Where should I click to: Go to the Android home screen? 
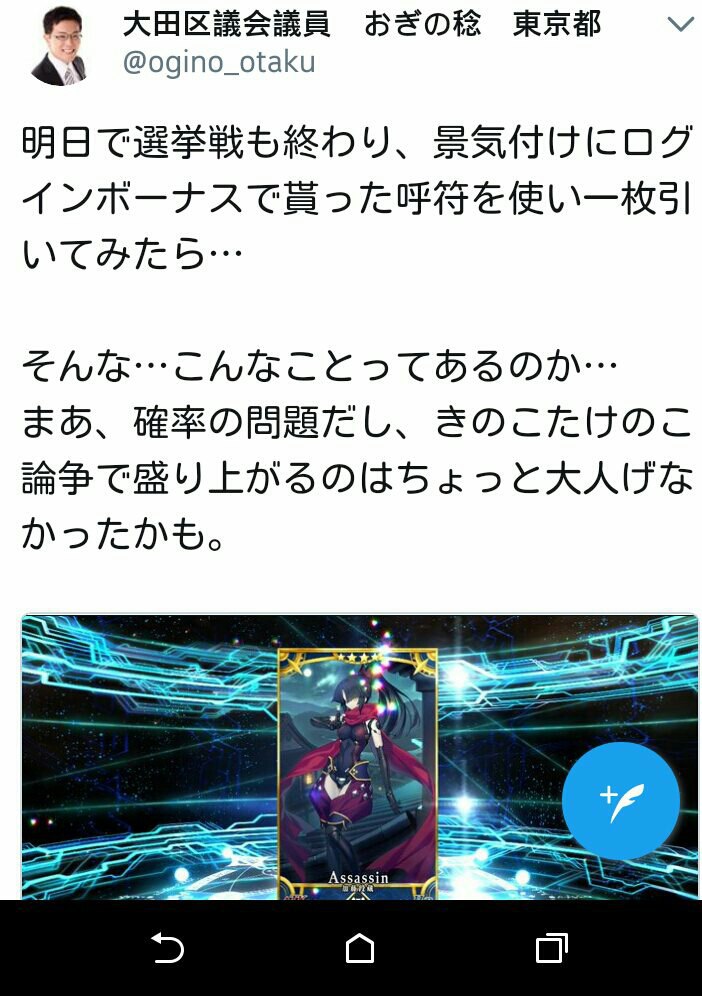pyautogui.click(x=359, y=947)
